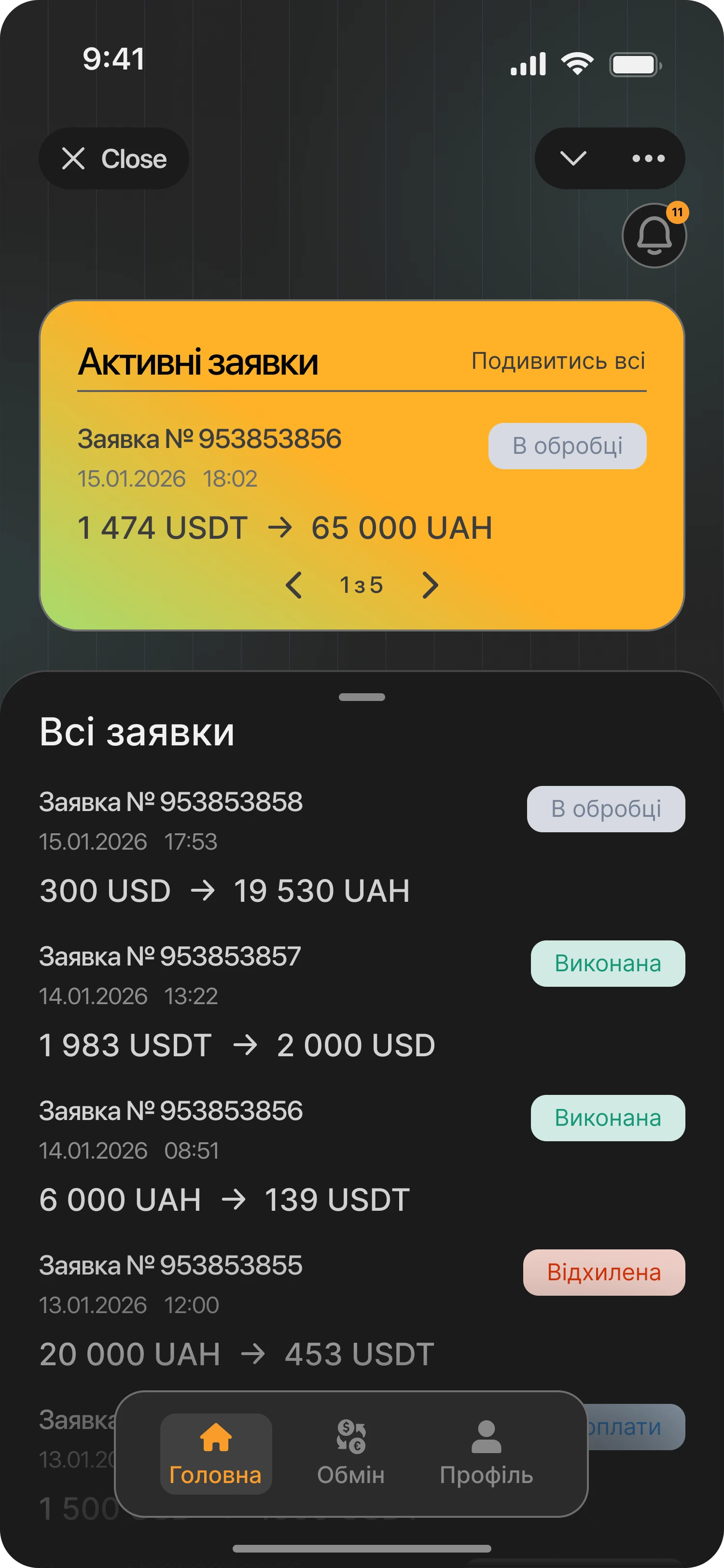Show the next active request
Image resolution: width=724 pixels, height=1568 pixels.
coord(430,586)
